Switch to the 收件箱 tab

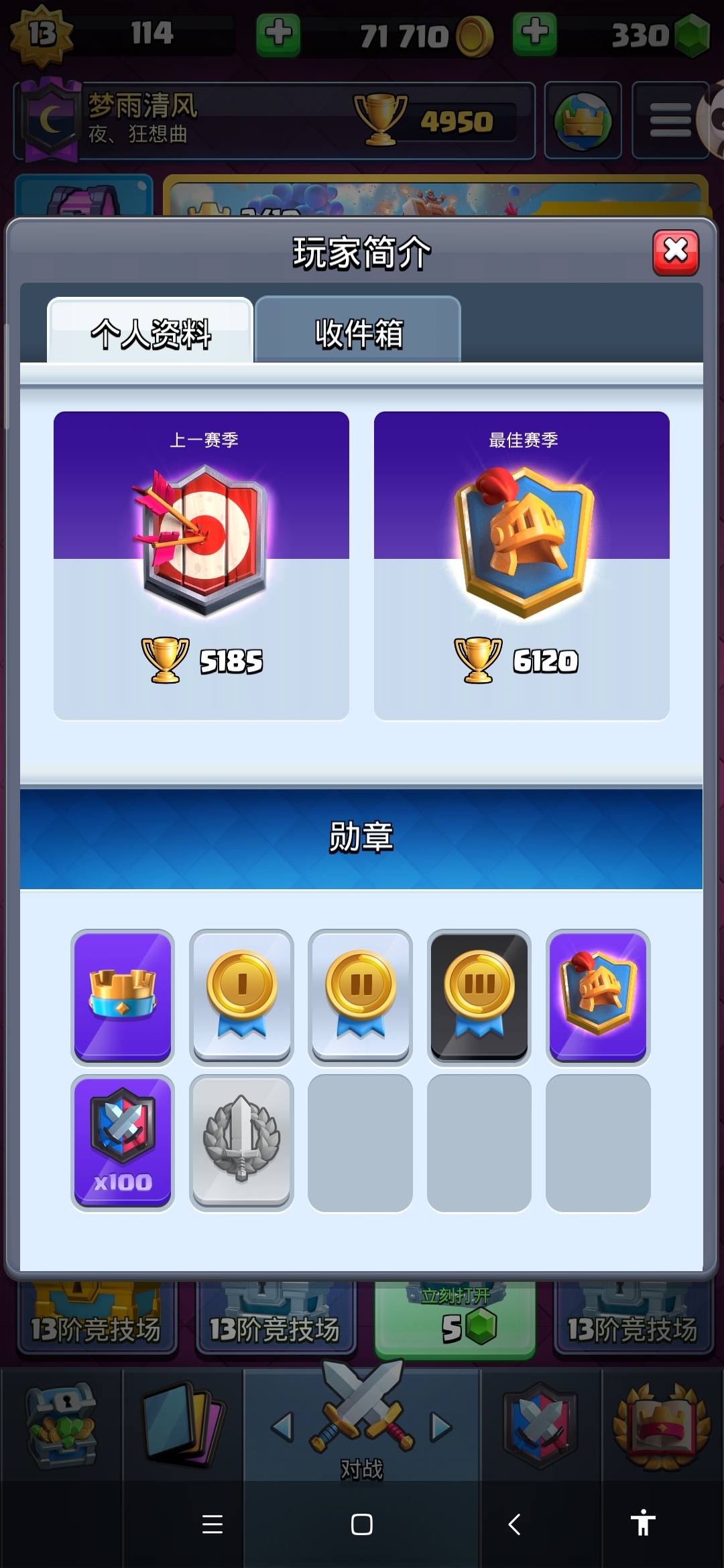358,332
